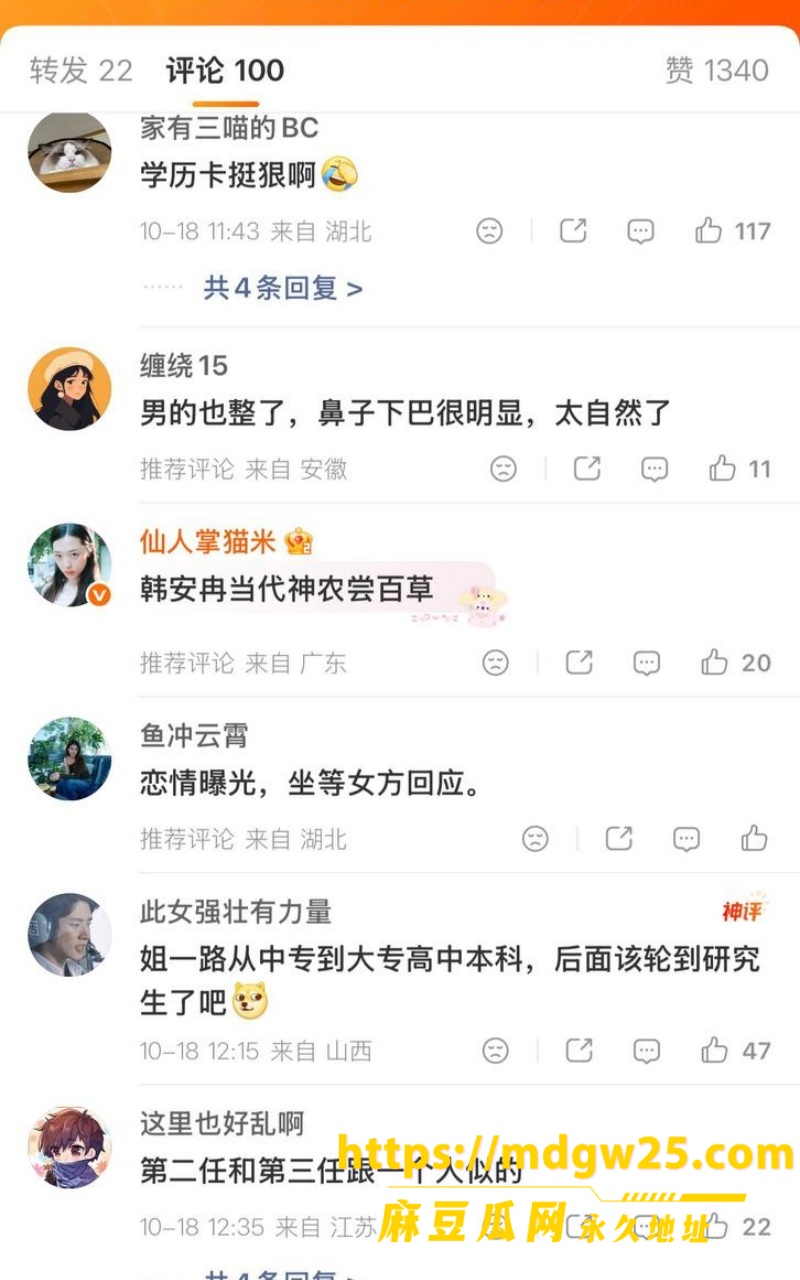The image size is (800, 1280).
Task: Open 缠绕15's username profile
Action: click(x=184, y=365)
